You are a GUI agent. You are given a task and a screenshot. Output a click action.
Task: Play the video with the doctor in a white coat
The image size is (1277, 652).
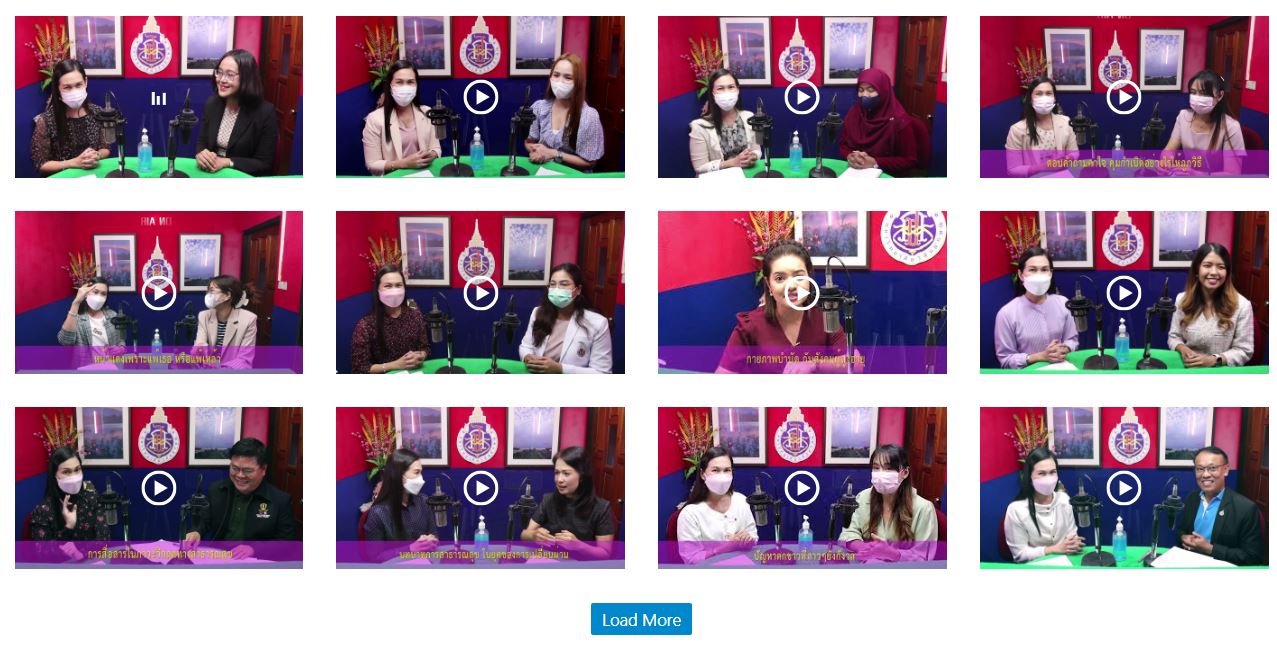tap(481, 293)
